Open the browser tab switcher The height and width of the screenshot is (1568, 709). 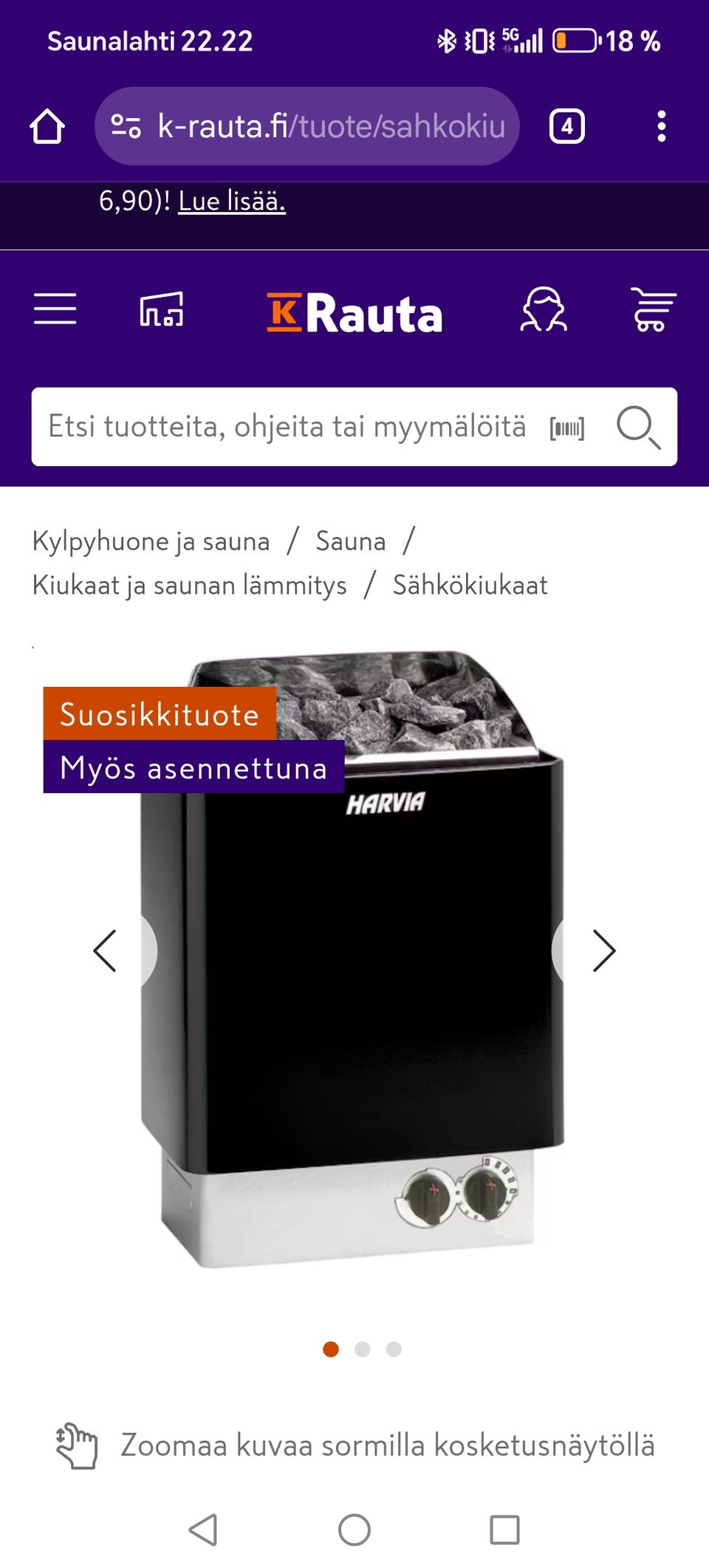566,126
